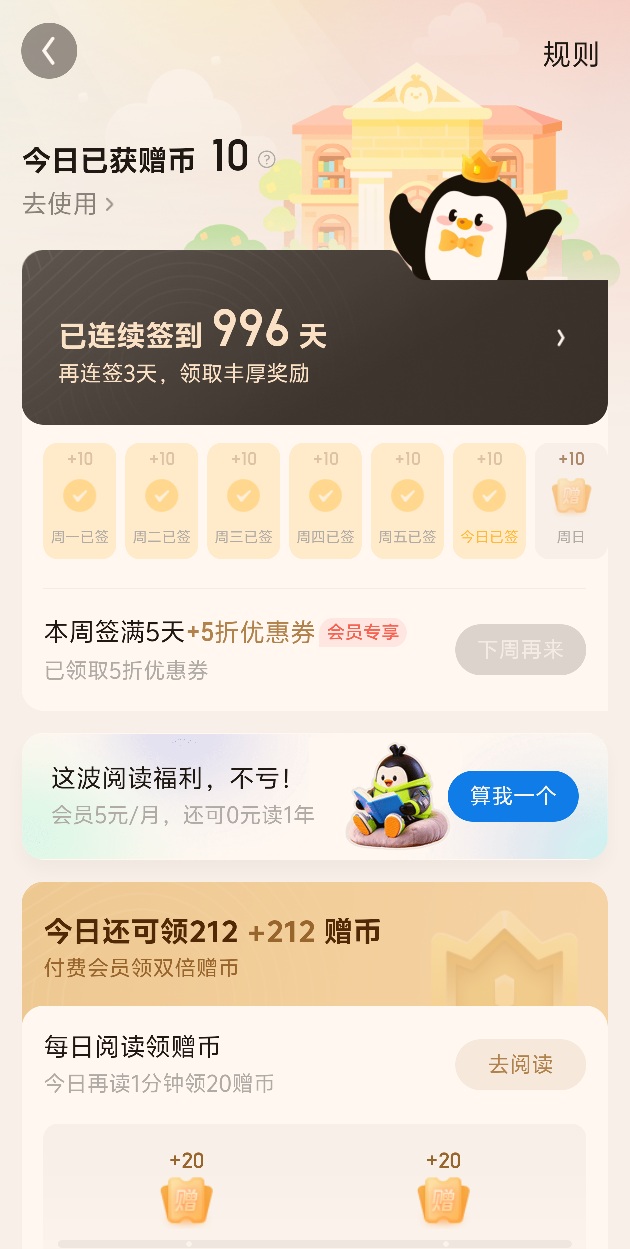Tap 去阅读 to start reading
This screenshot has height=1249, width=630.
pos(520,1065)
